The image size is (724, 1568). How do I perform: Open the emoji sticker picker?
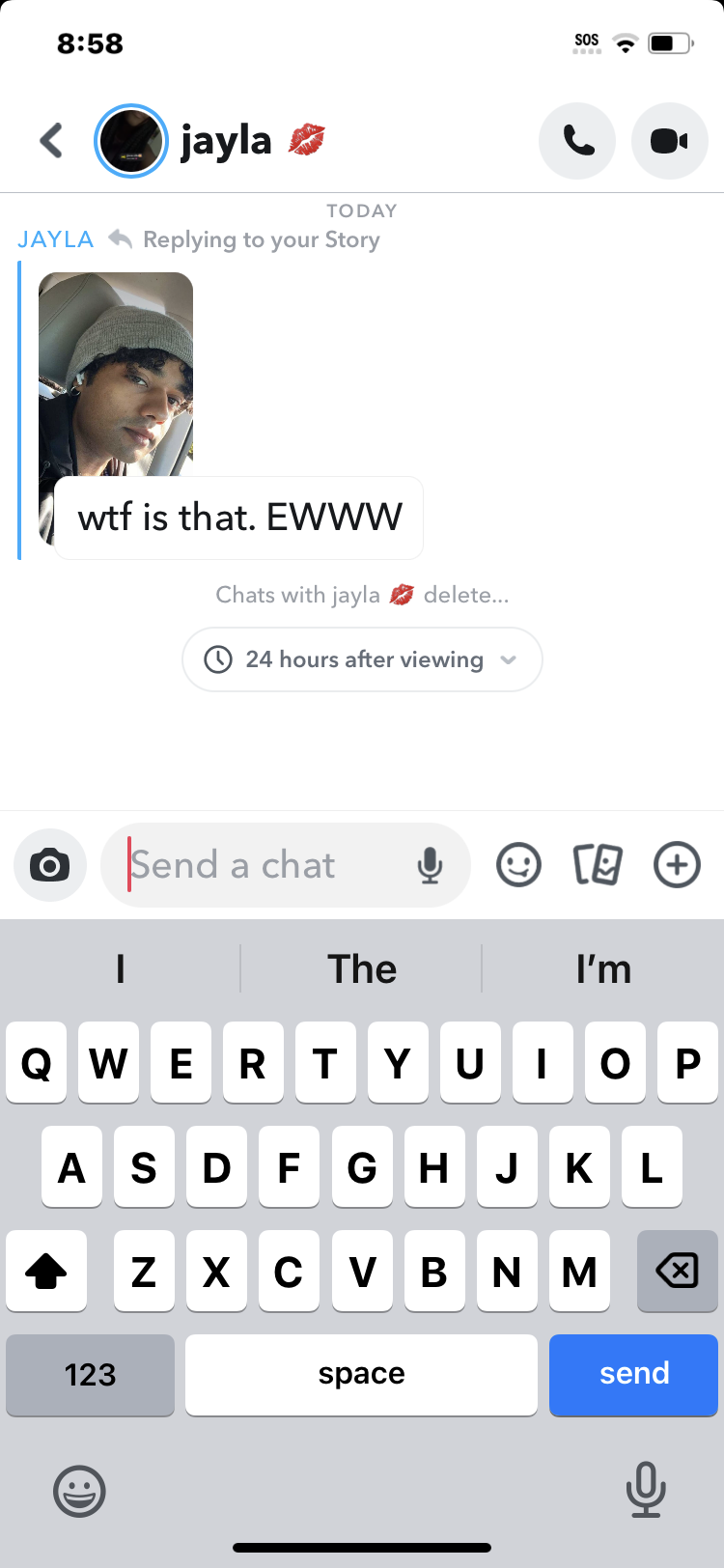tap(518, 865)
